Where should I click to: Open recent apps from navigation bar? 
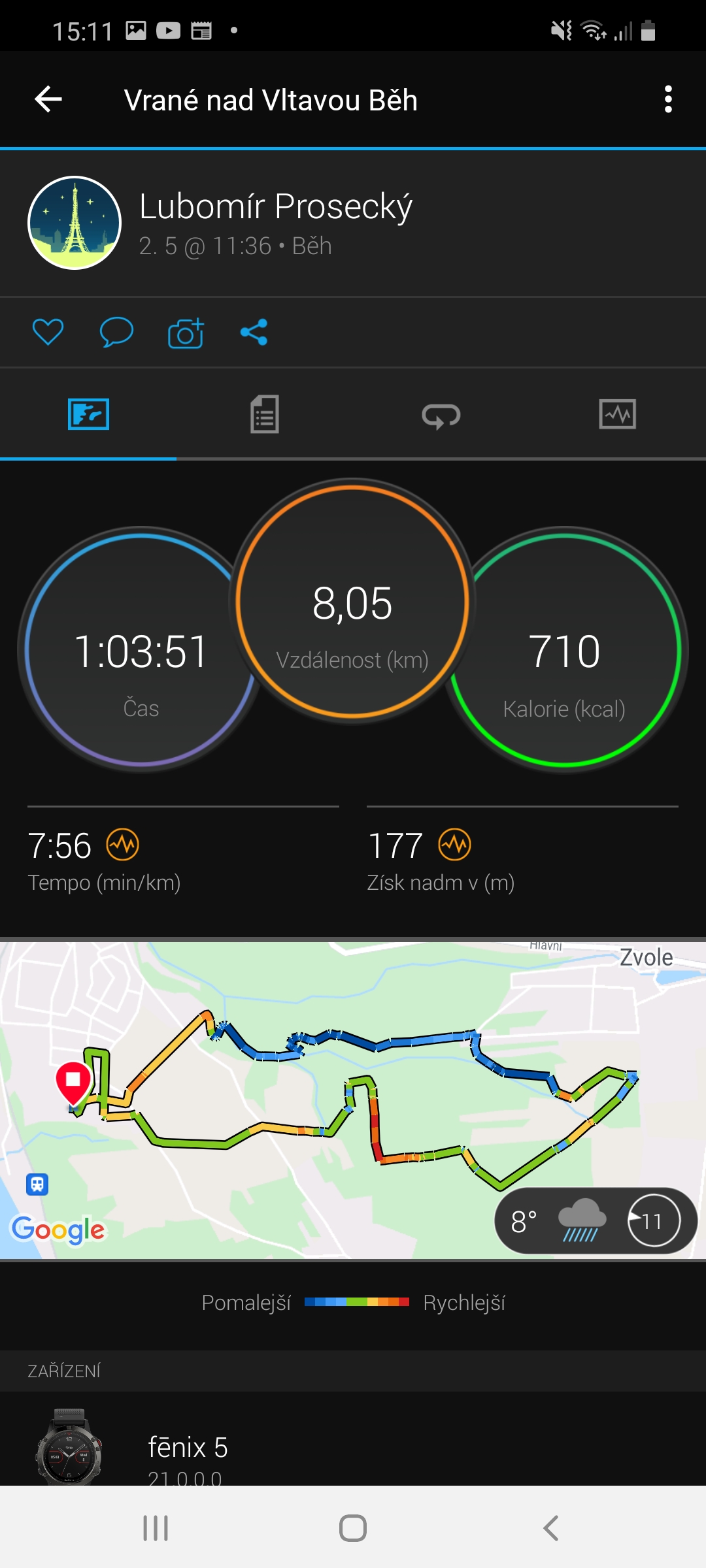(x=156, y=1528)
